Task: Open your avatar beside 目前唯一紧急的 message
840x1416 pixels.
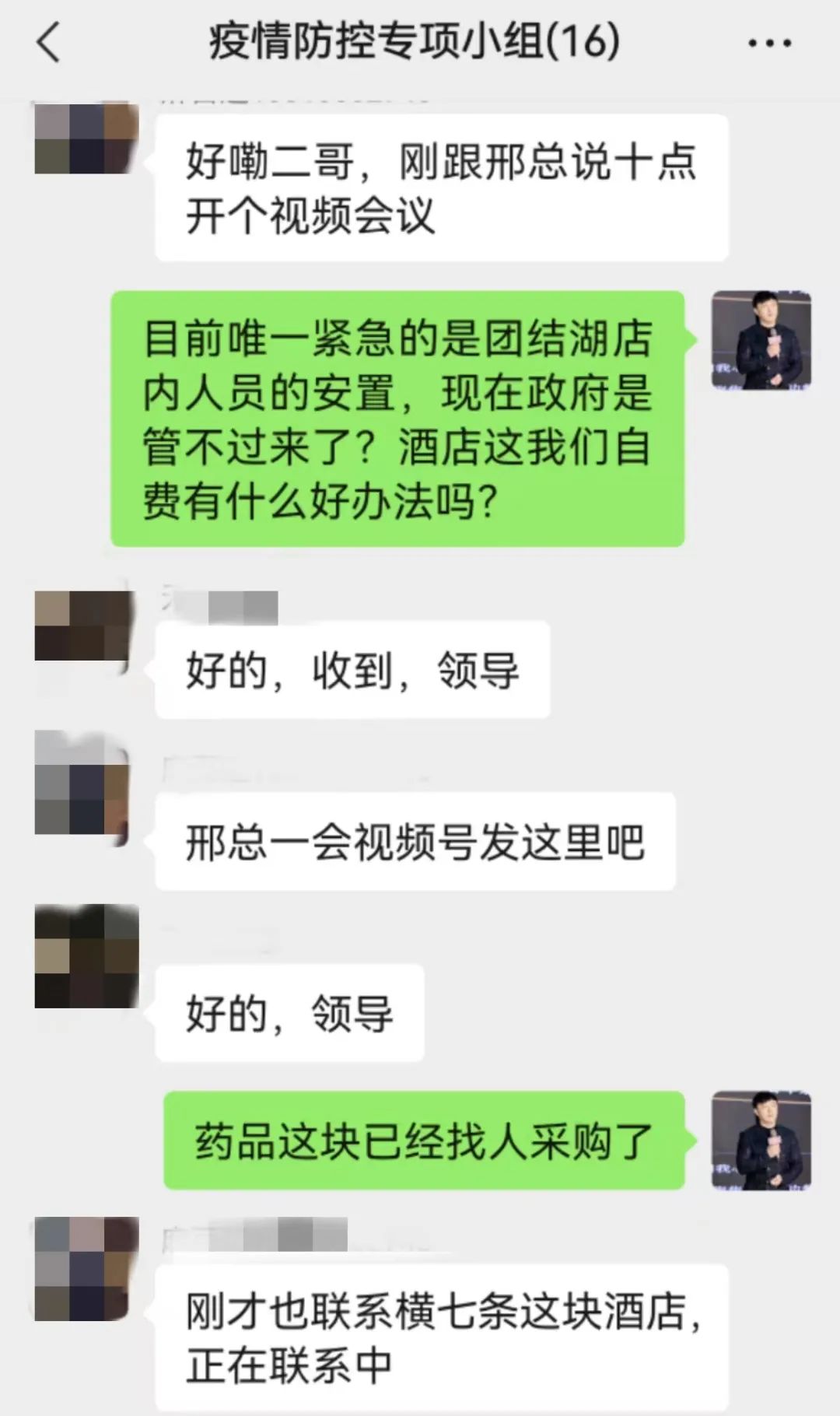Action: point(761,341)
